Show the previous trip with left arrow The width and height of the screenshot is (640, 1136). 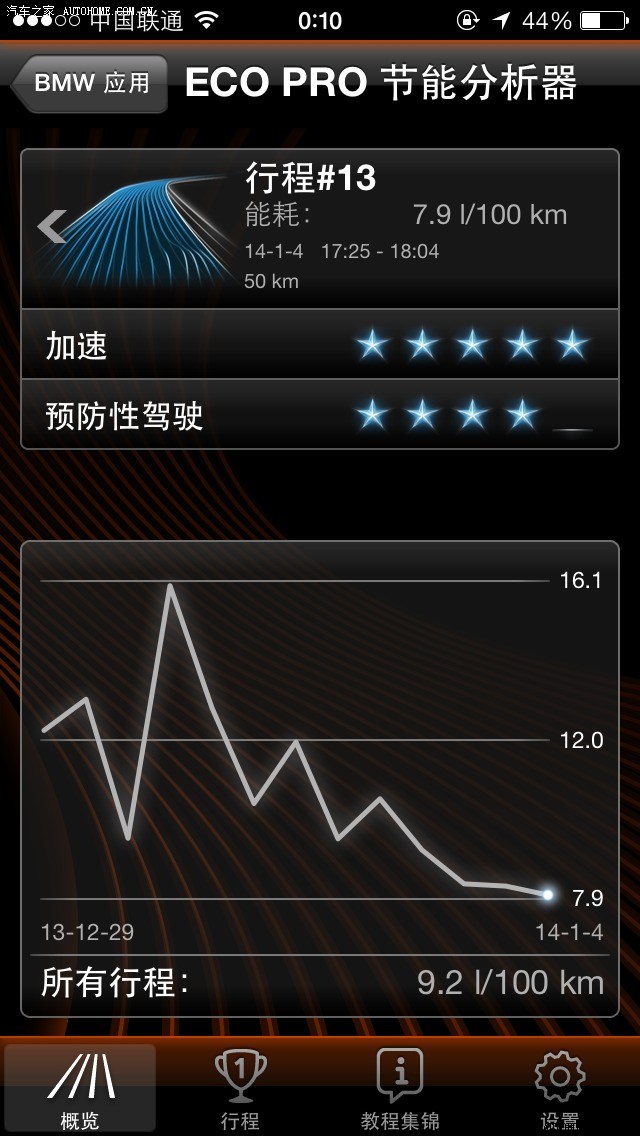52,227
